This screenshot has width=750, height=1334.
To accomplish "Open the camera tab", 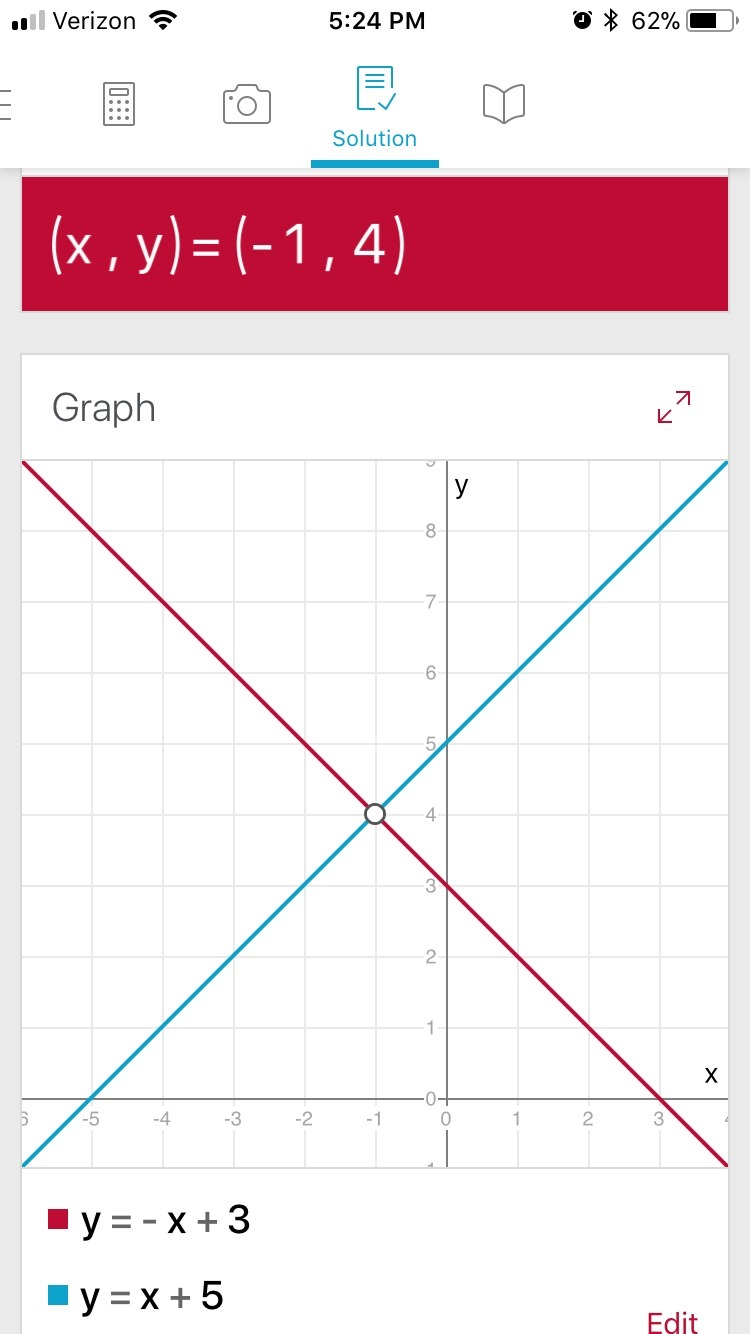I will click(x=246, y=104).
